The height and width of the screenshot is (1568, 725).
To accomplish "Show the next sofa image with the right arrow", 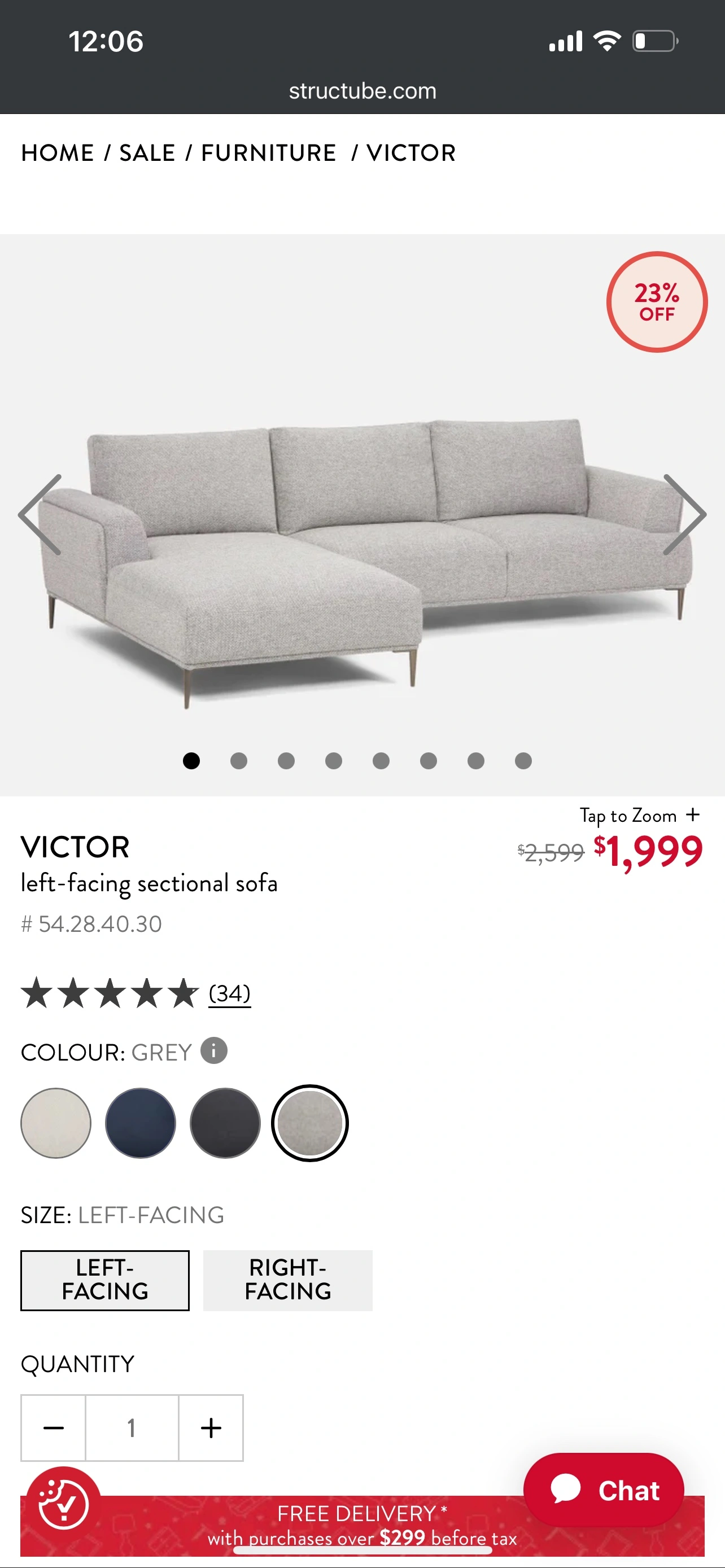I will click(684, 514).
